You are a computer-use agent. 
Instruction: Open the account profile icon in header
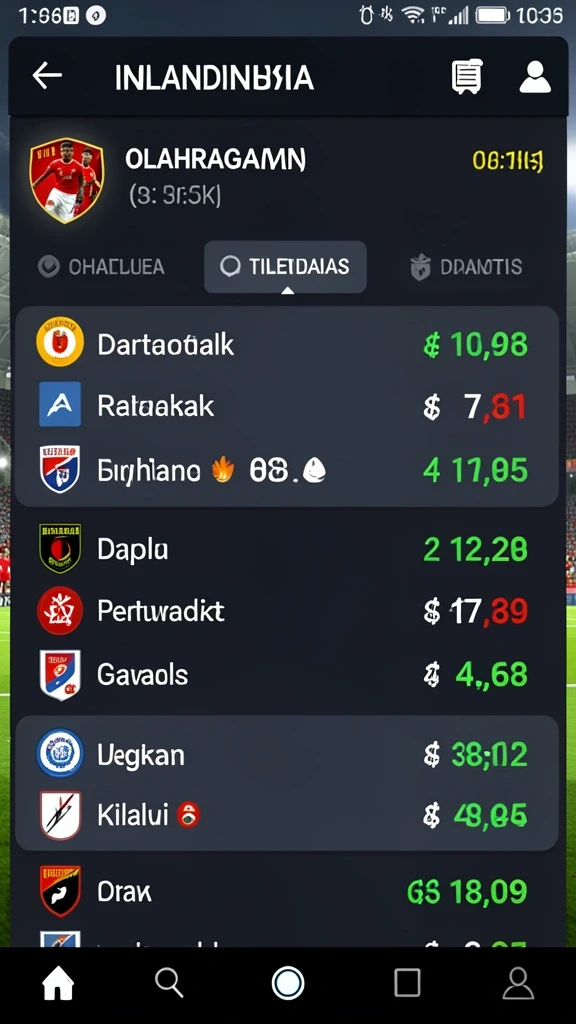click(535, 77)
